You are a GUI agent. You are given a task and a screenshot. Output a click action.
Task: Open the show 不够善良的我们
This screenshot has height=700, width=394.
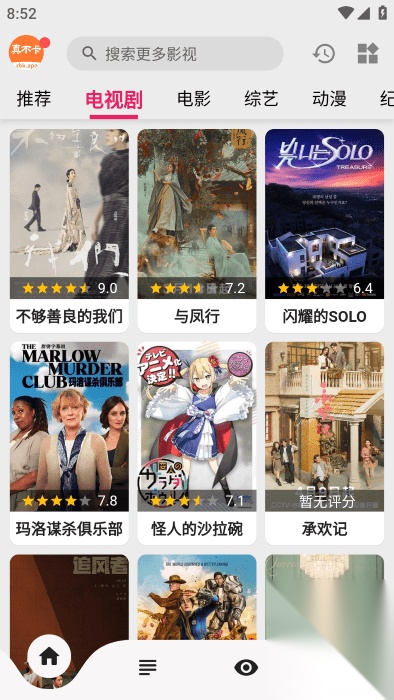click(x=69, y=231)
